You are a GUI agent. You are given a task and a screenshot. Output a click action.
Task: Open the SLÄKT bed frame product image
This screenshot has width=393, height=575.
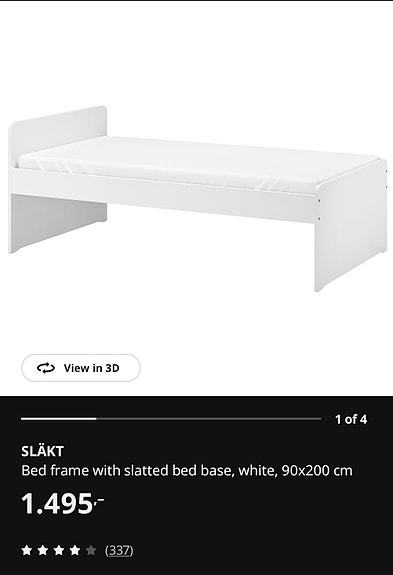point(197,198)
